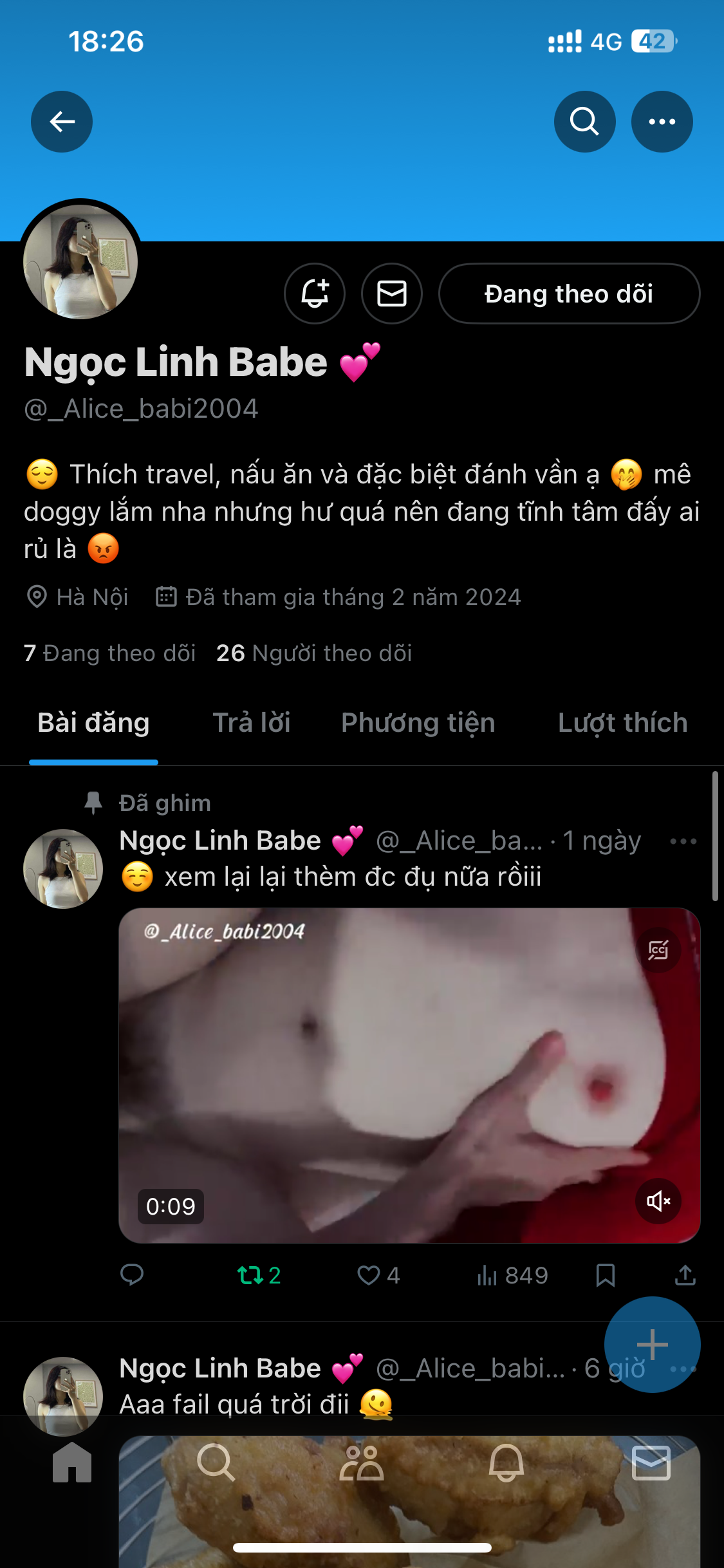This screenshot has width=724, height=1568.
Task: Send a direct message to this profile
Action: click(x=391, y=294)
